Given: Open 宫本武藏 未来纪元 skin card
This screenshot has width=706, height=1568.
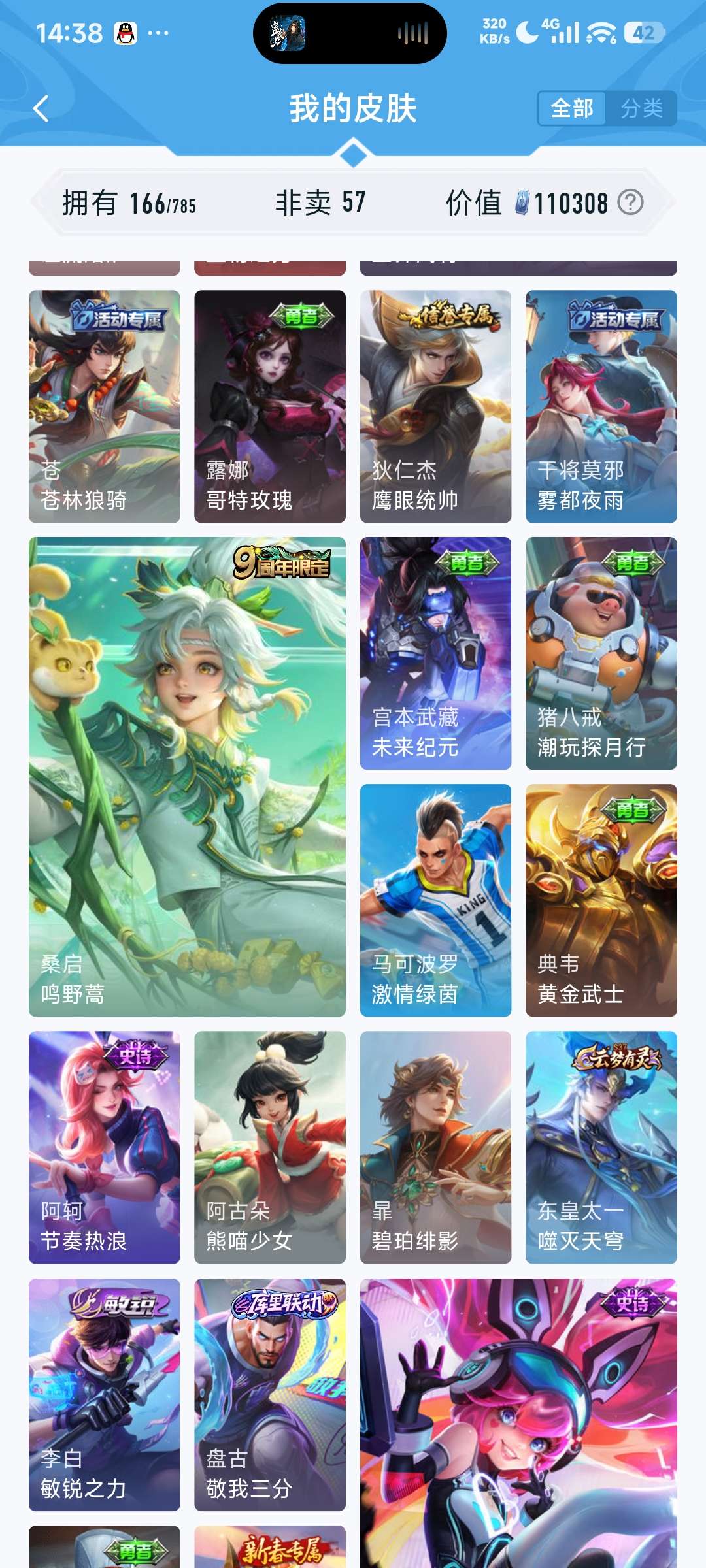Looking at the screenshot, I should [x=435, y=653].
